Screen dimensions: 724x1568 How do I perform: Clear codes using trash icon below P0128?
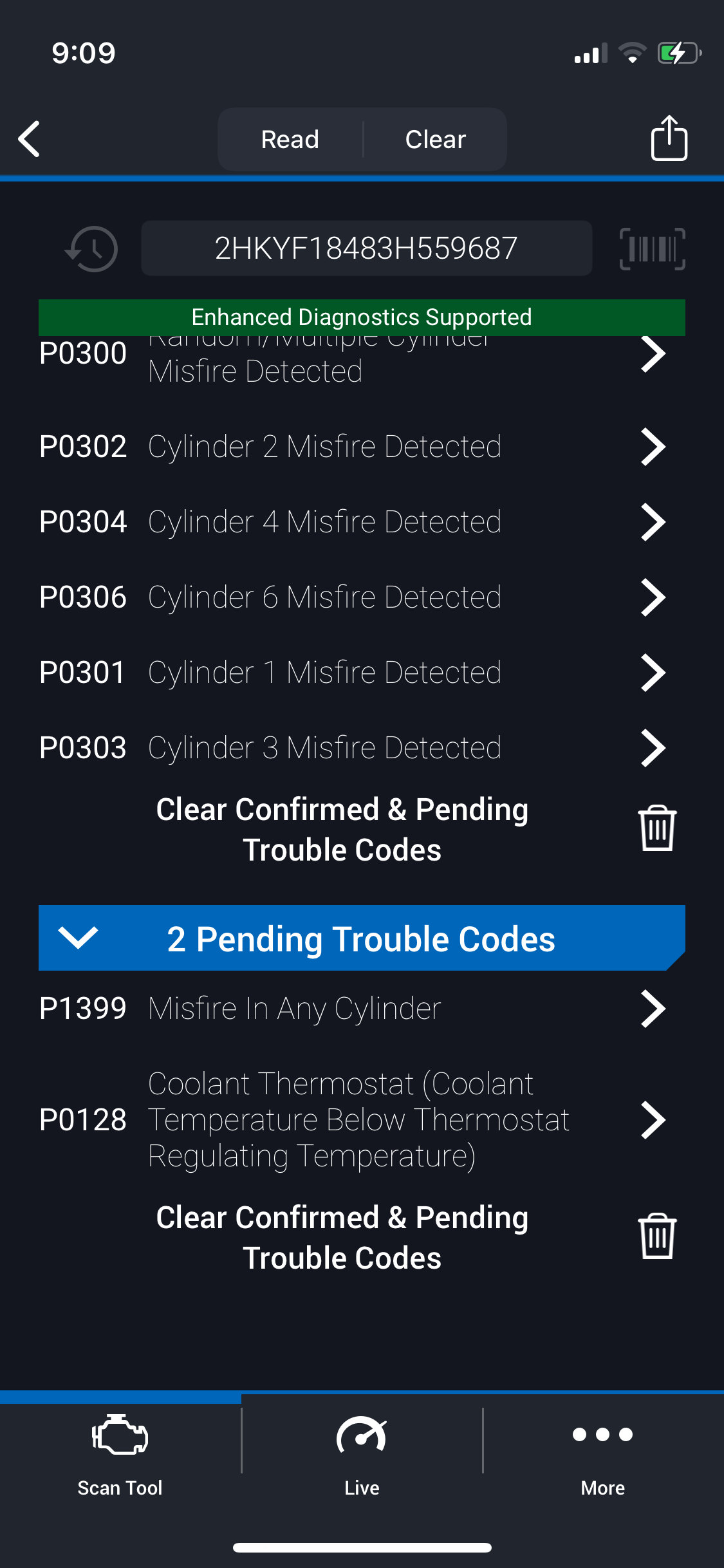coord(656,1237)
